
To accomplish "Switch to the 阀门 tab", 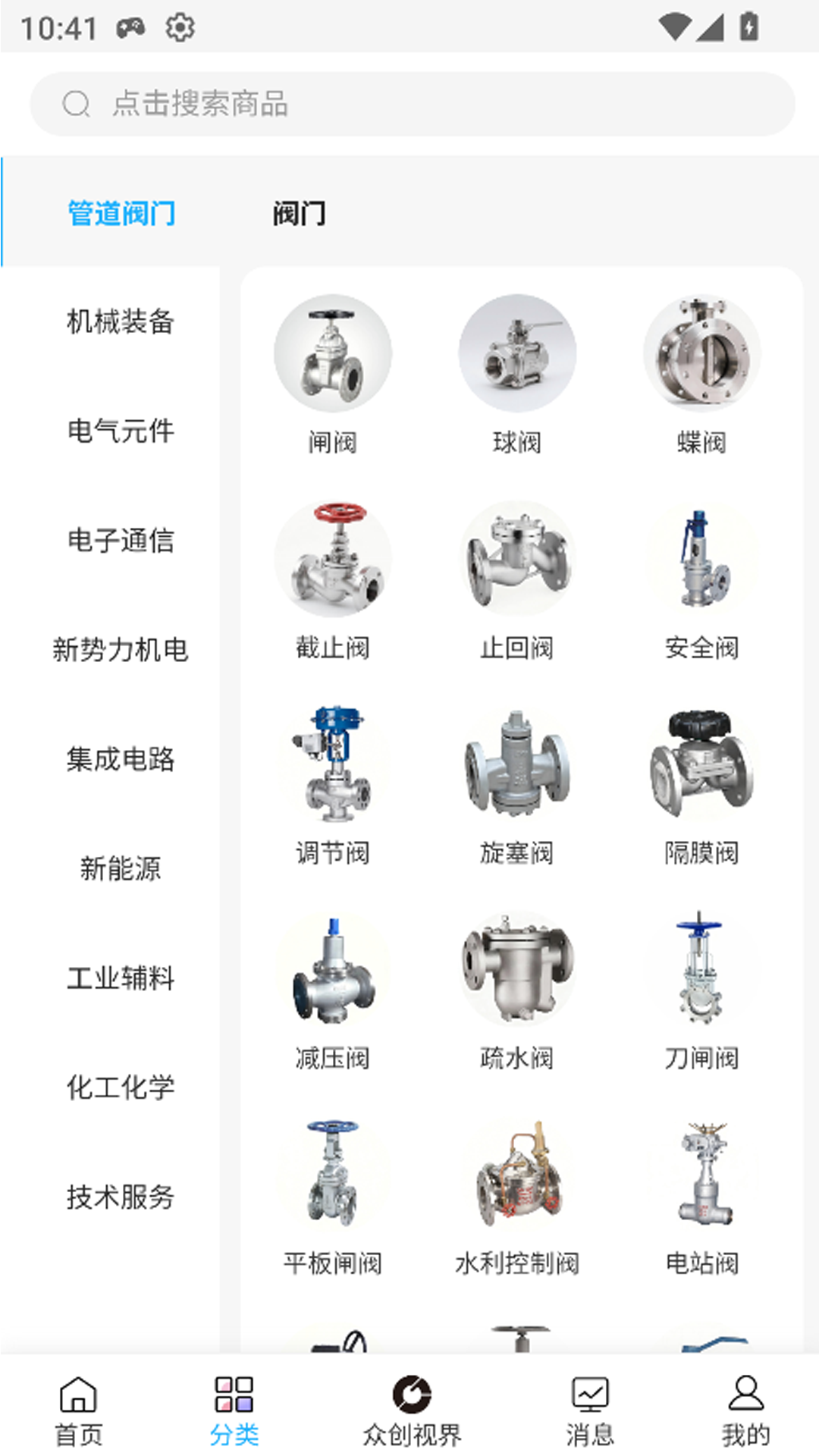I will [299, 214].
